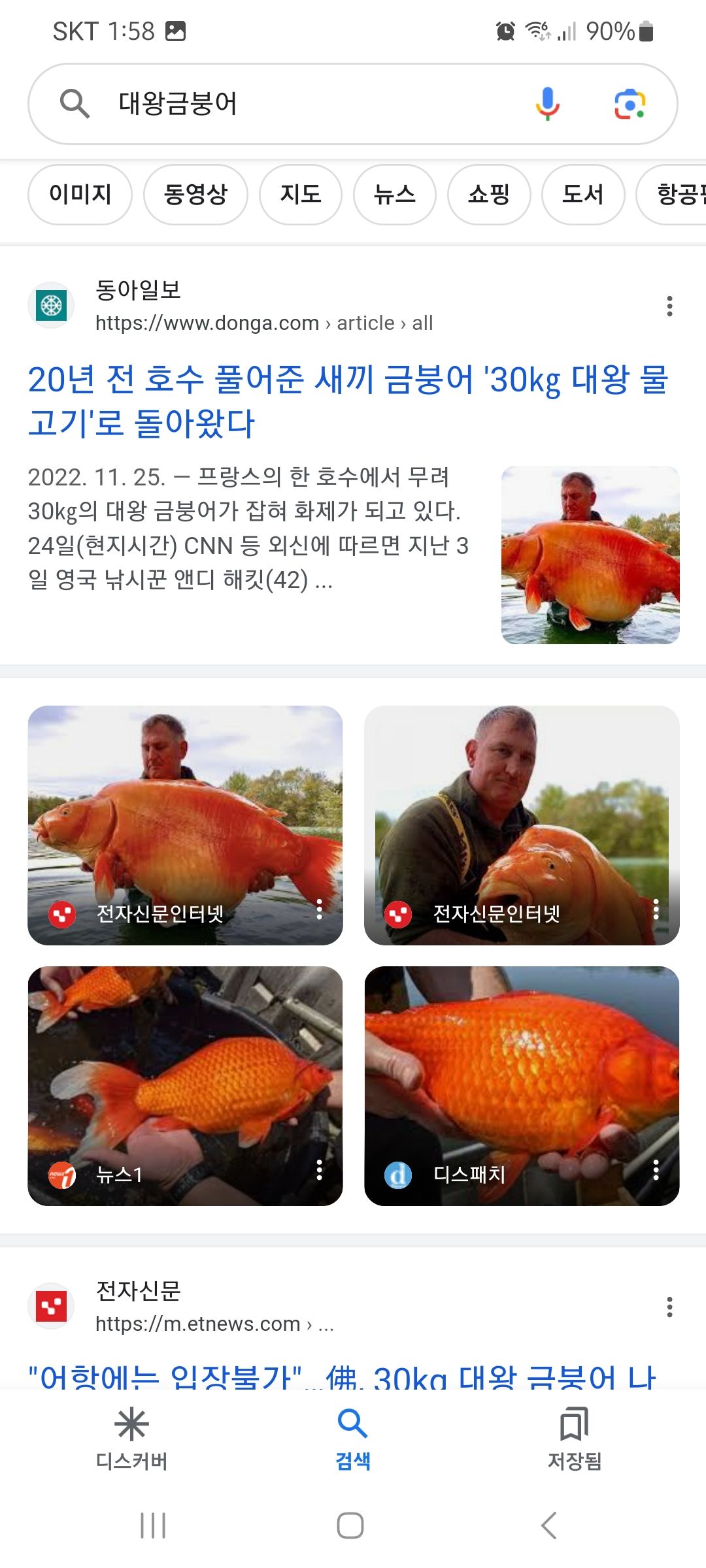Image resolution: width=706 pixels, height=1568 pixels.
Task: Open the options menu on the 디스패치 image
Action: pyautogui.click(x=656, y=1169)
